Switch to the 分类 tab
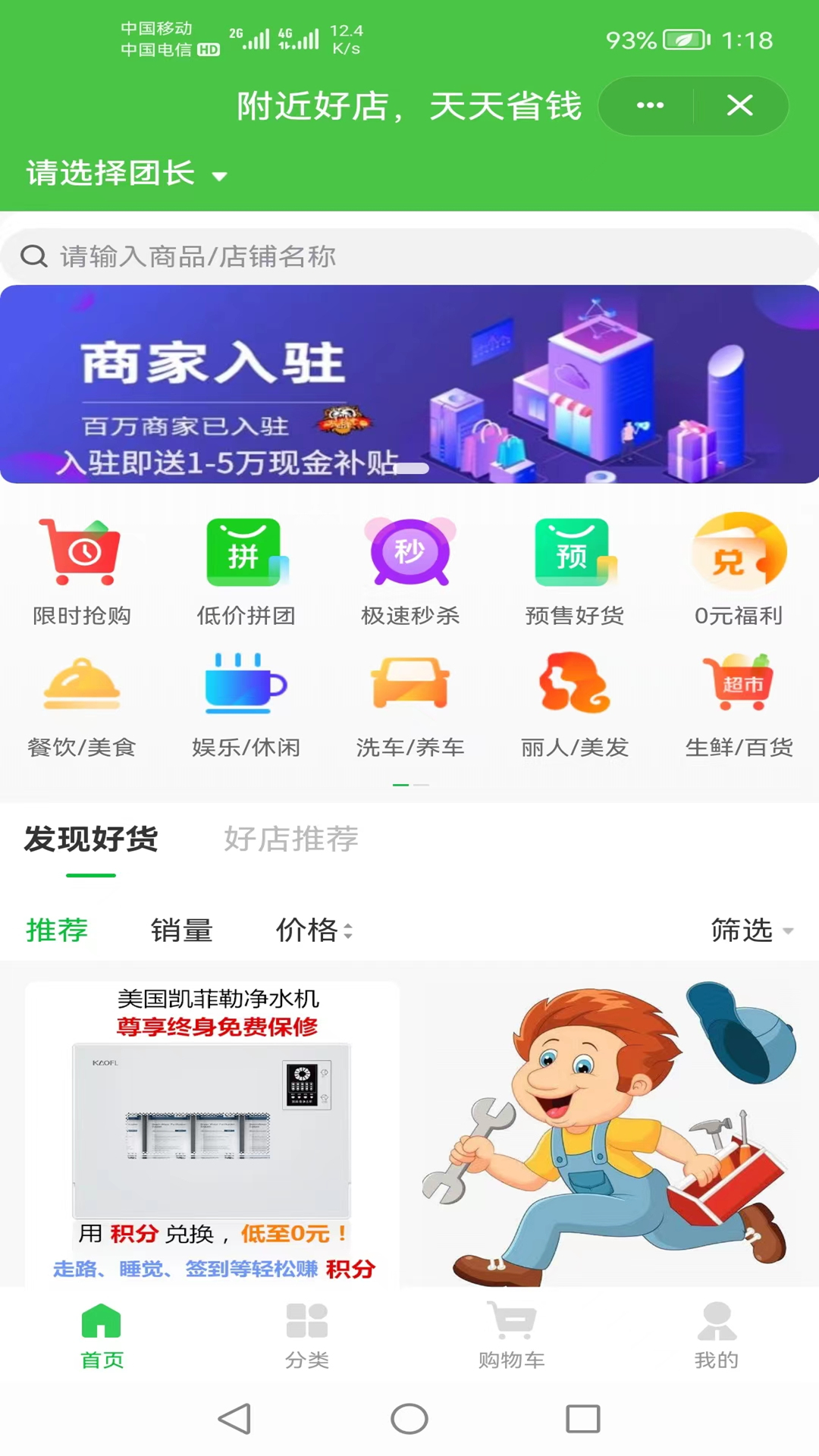Screen dimensions: 819x1456 307,1335
